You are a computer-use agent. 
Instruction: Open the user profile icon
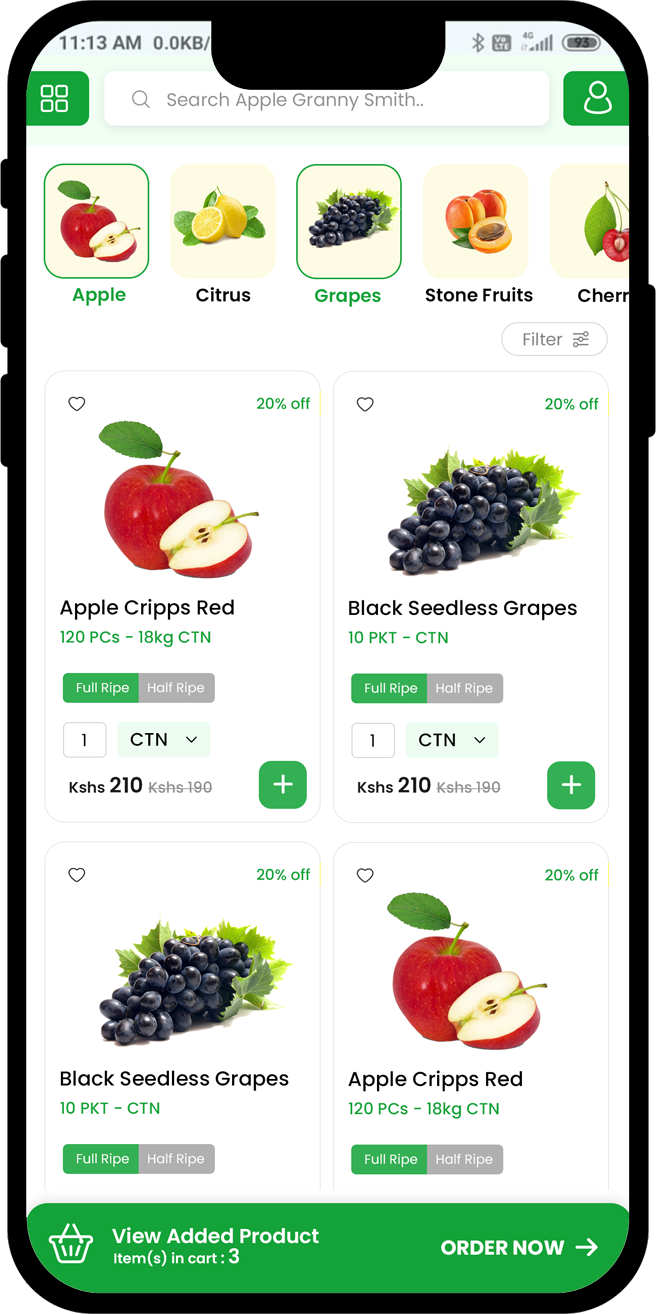(596, 99)
